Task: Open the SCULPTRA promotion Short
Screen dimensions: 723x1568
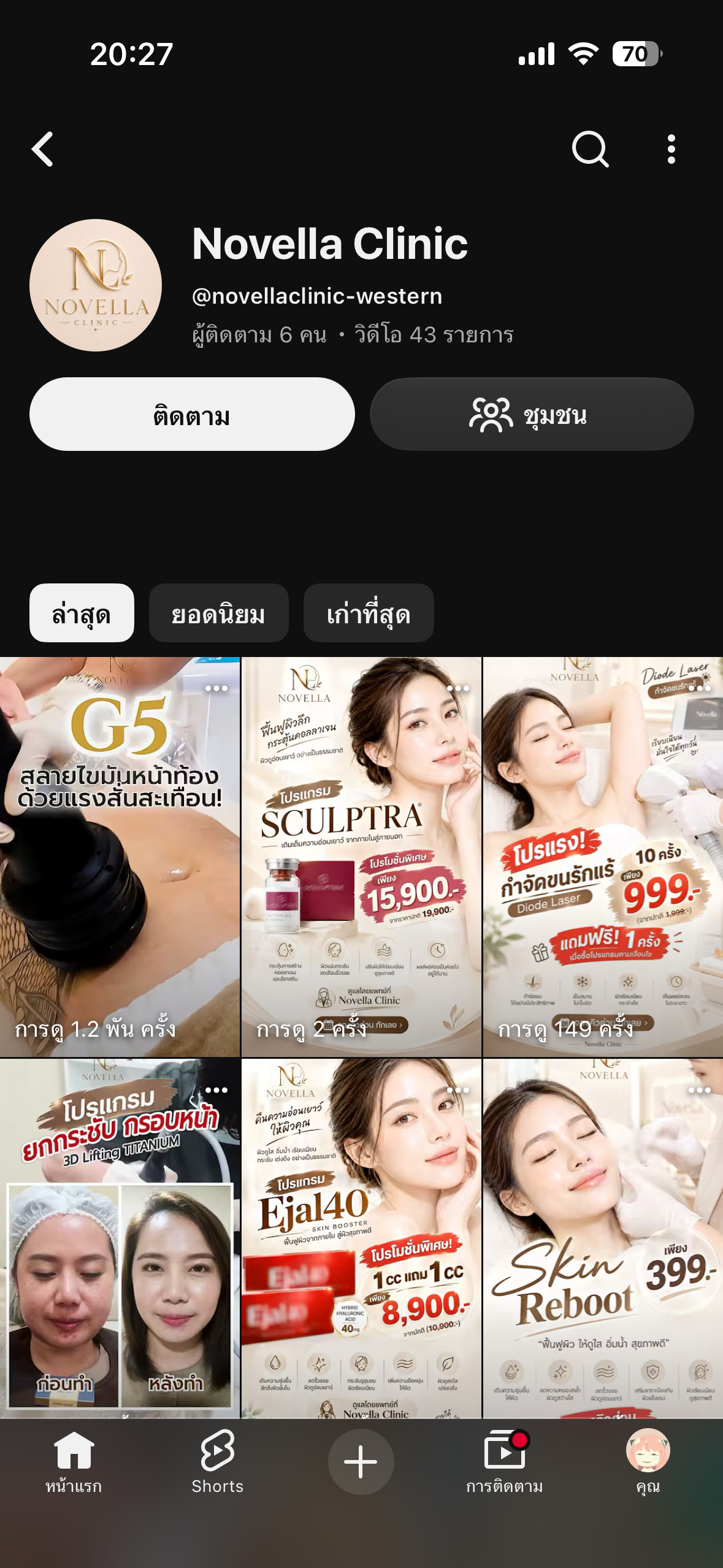Action: [361, 857]
